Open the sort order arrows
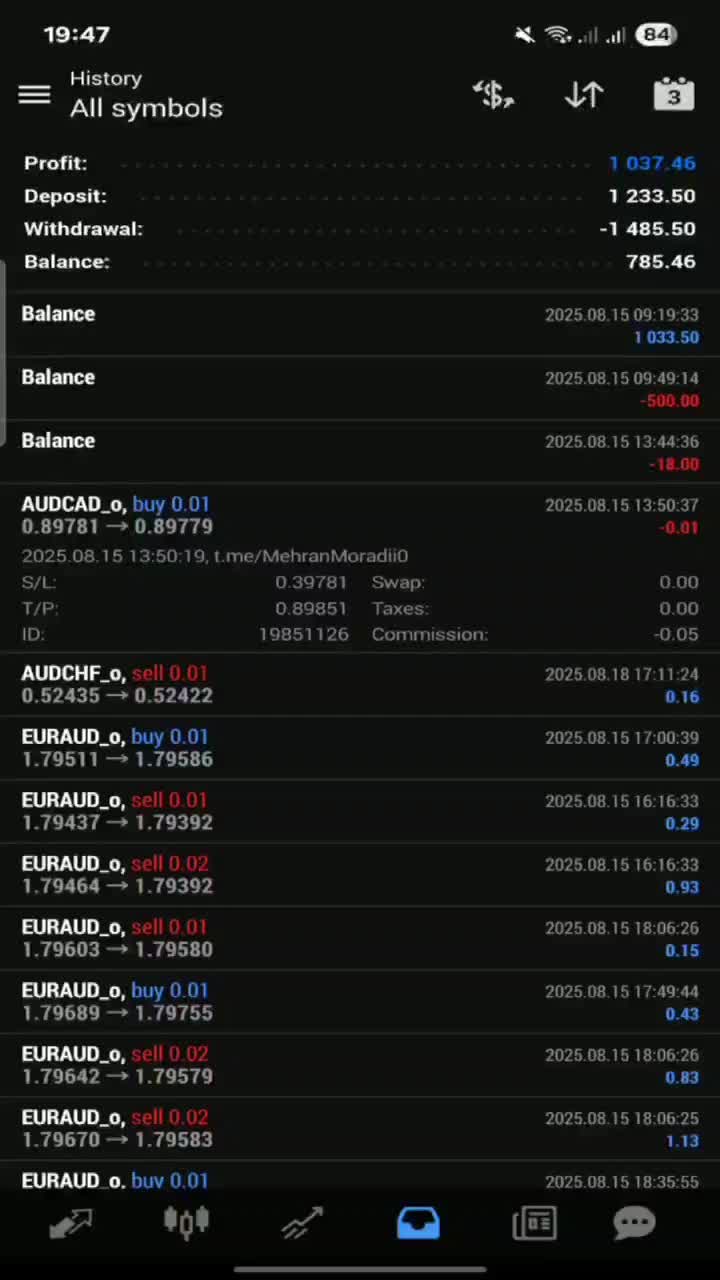This screenshot has width=720, height=1280. click(x=584, y=95)
